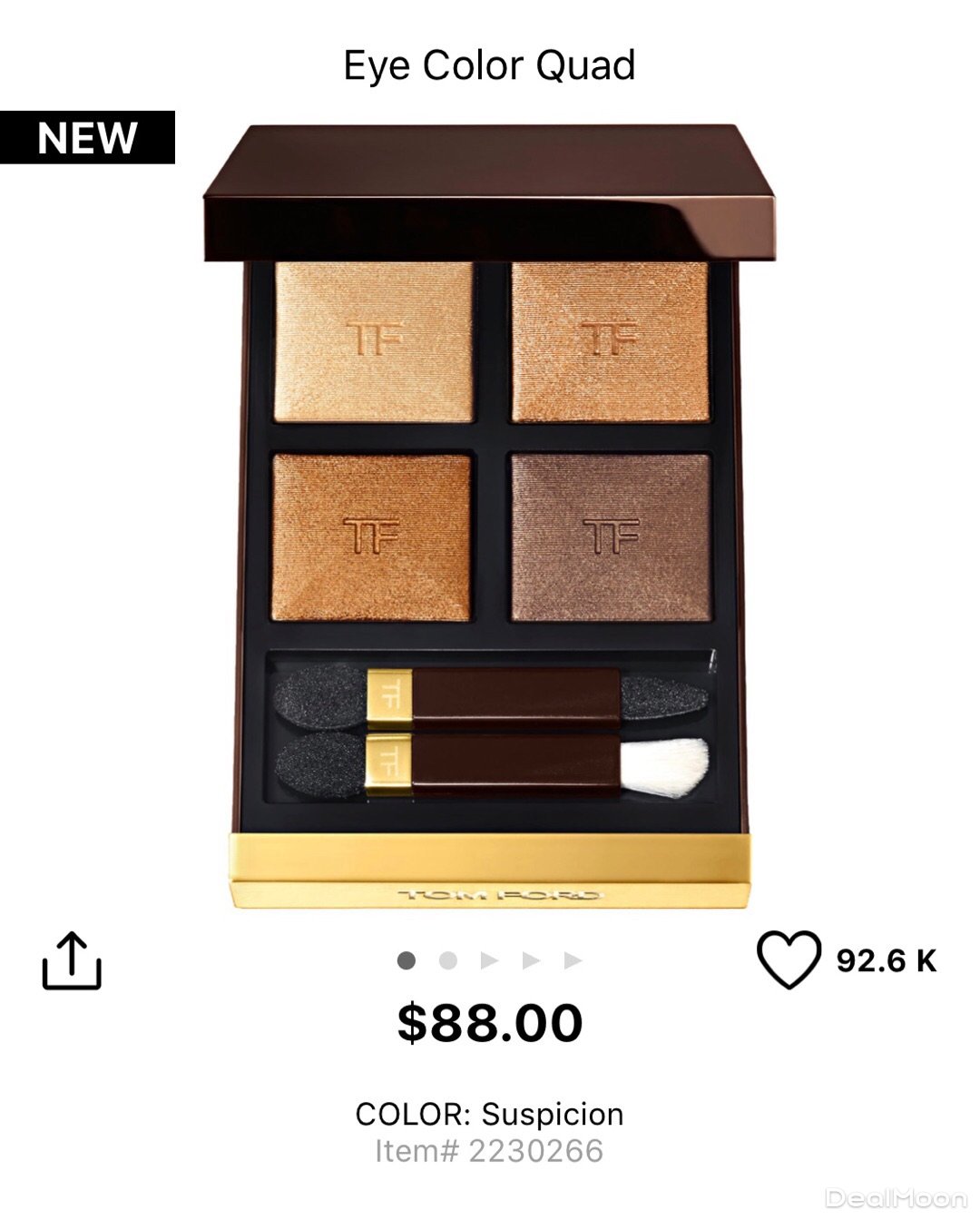
Task: Share this Eye Color Quad product
Action: pyautogui.click(x=72, y=960)
